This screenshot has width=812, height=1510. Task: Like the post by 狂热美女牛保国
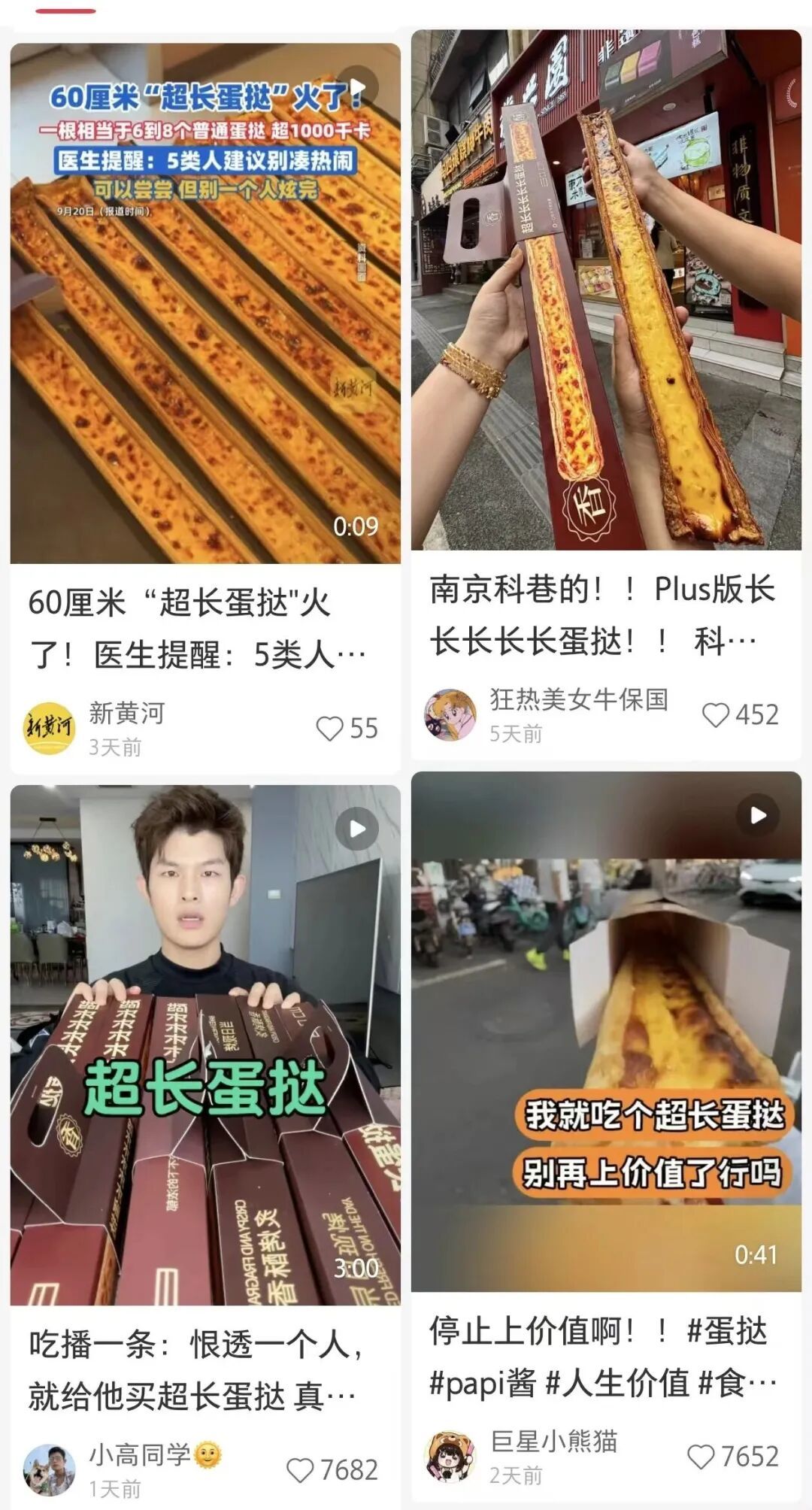click(x=716, y=714)
